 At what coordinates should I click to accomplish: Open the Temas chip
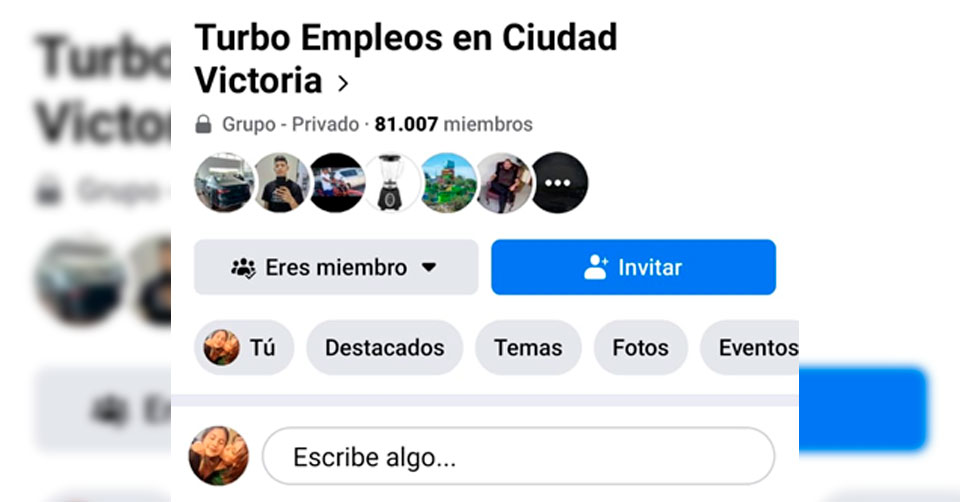pyautogui.click(x=528, y=348)
